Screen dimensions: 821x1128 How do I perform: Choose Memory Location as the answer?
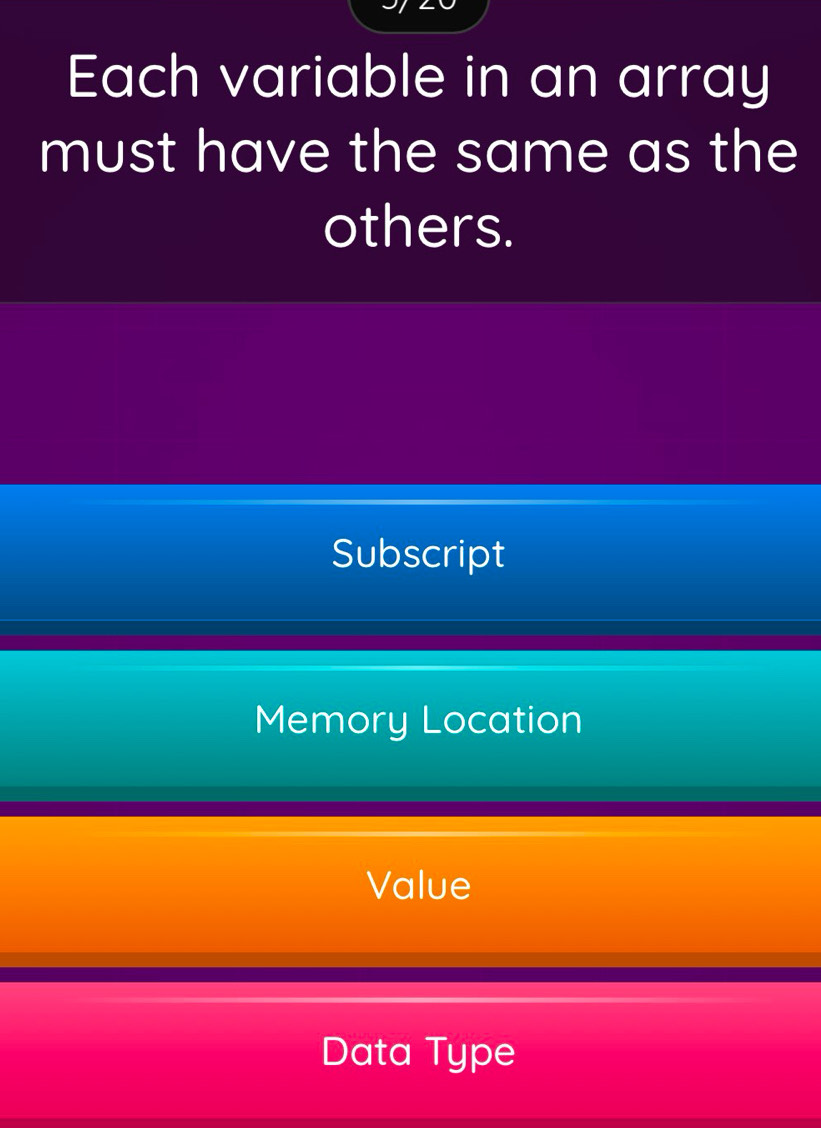tap(418, 720)
